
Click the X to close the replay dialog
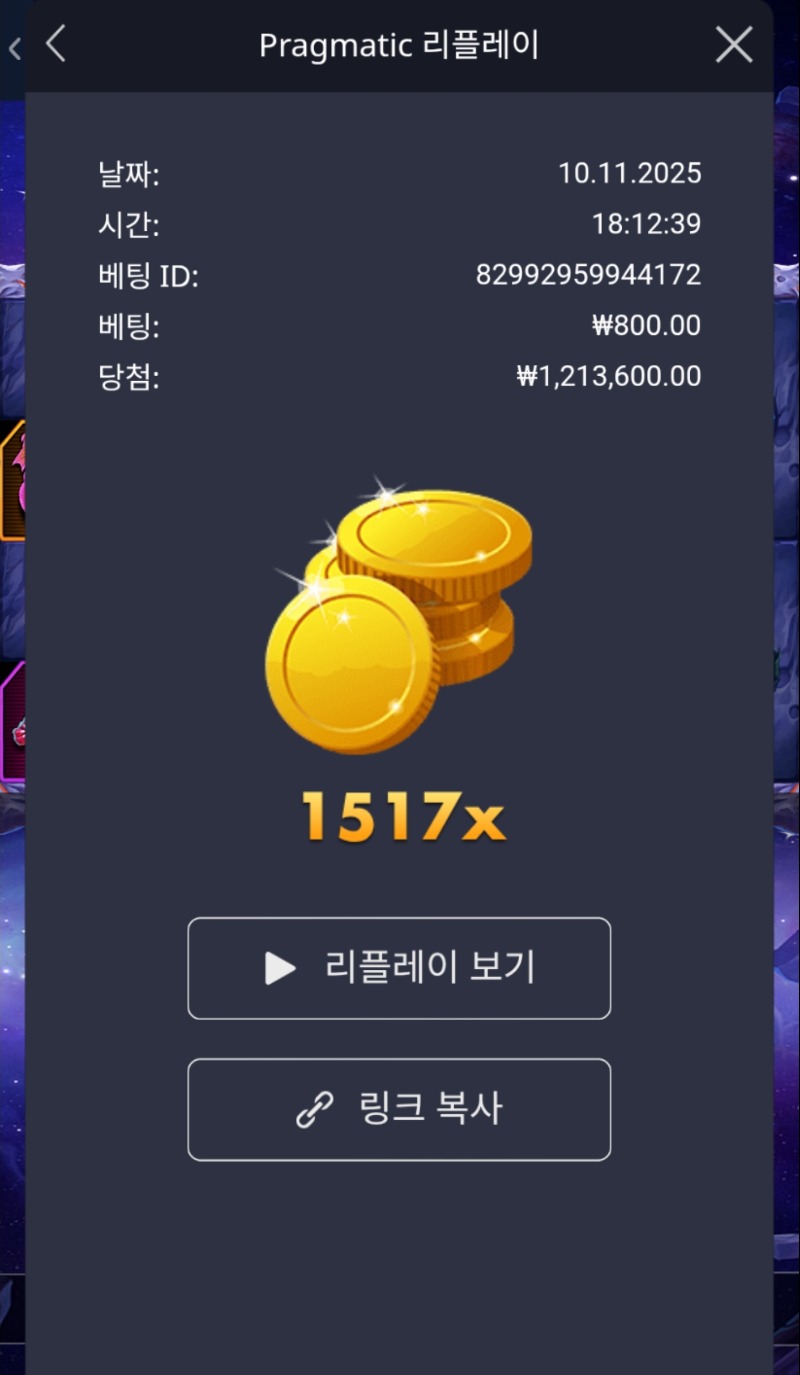734,44
